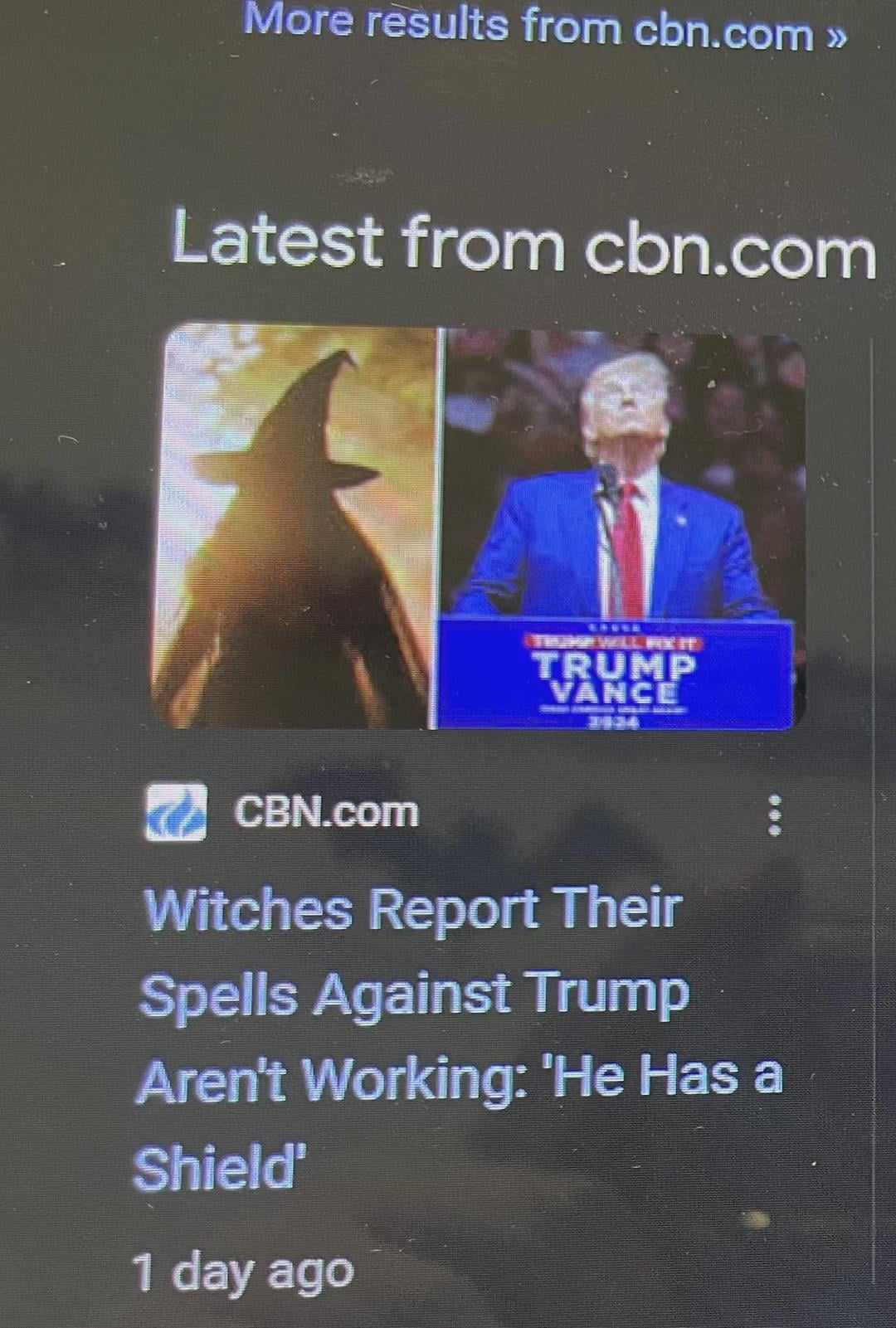Open the three-dot menu beside CBN.com
Viewport: 896px width, 1328px height.
pyautogui.click(x=775, y=815)
